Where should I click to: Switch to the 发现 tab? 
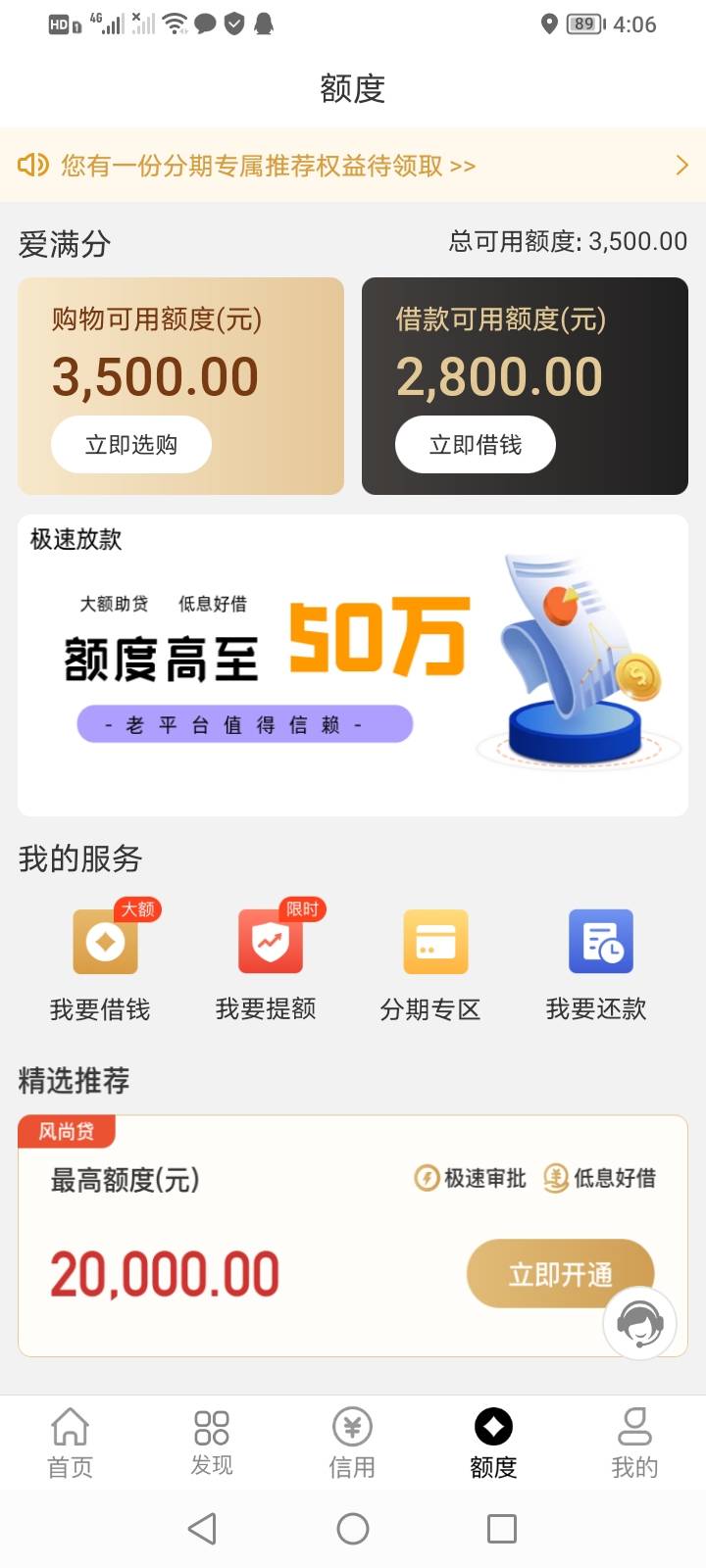tap(212, 1443)
